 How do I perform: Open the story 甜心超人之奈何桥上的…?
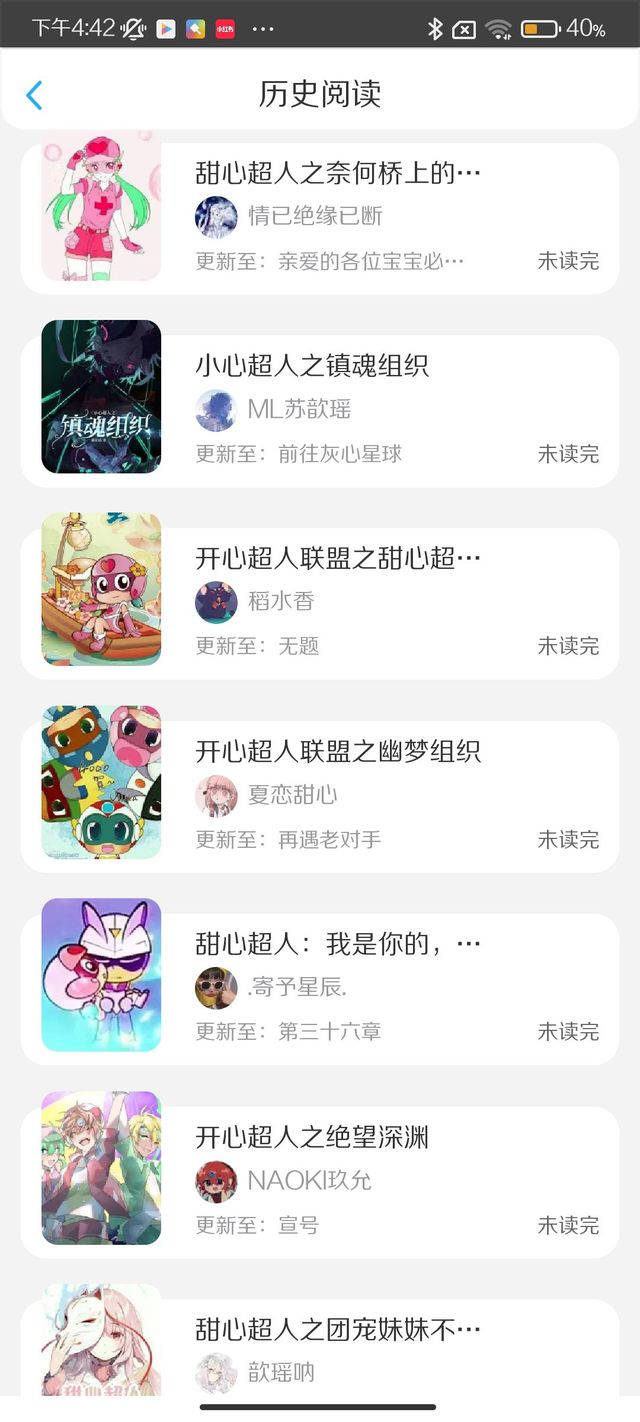coord(320,218)
